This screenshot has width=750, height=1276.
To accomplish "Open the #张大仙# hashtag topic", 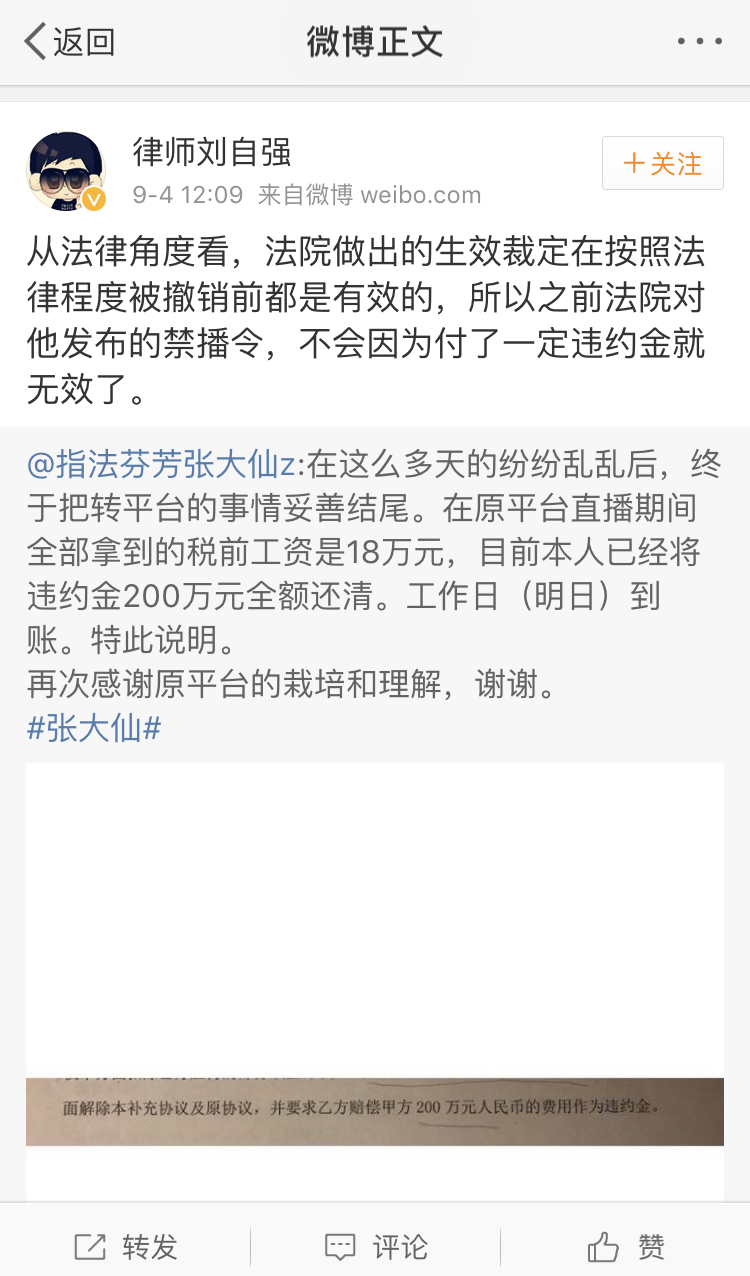I will click(x=93, y=727).
